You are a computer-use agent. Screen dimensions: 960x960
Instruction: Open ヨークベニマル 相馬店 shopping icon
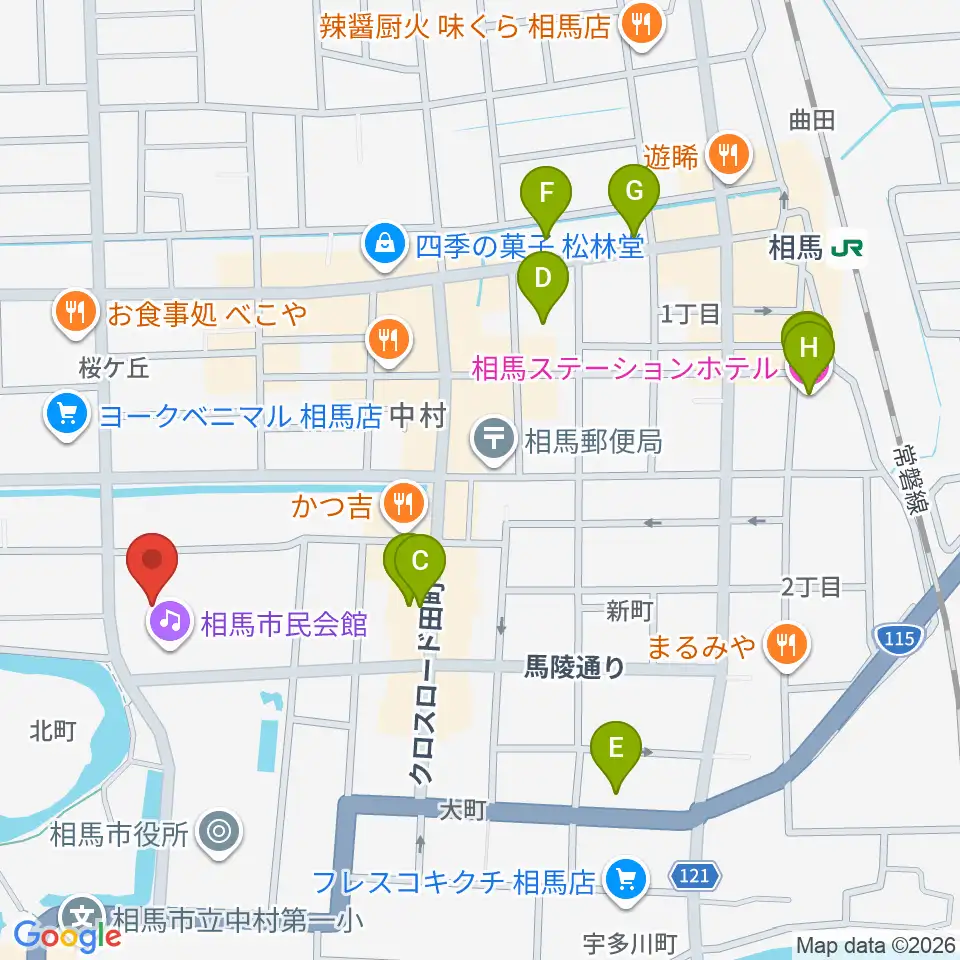tap(67, 416)
